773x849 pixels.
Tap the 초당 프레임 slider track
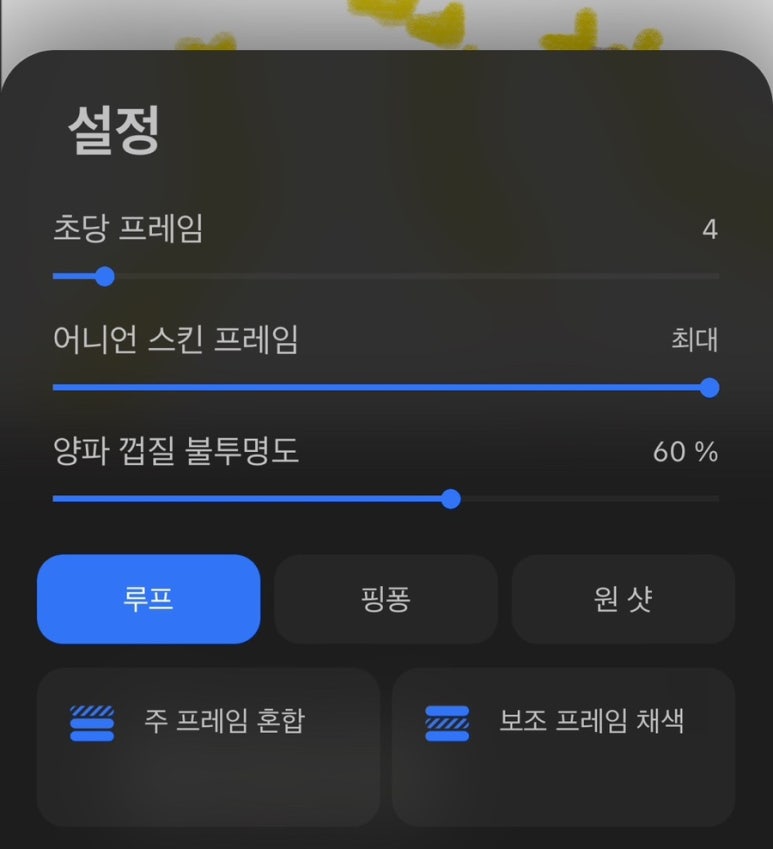point(385,276)
